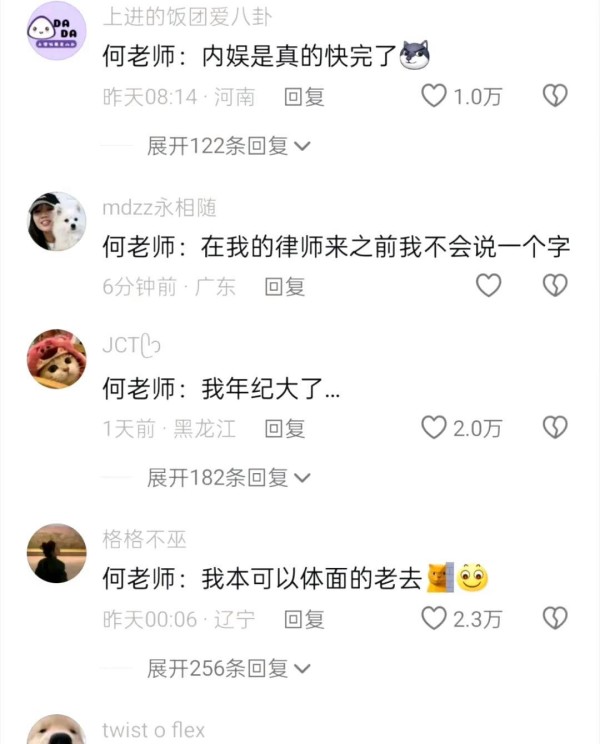Image resolution: width=600 pixels, height=744 pixels.
Task: Reply to mdzz永相随's comment
Action: (284, 287)
